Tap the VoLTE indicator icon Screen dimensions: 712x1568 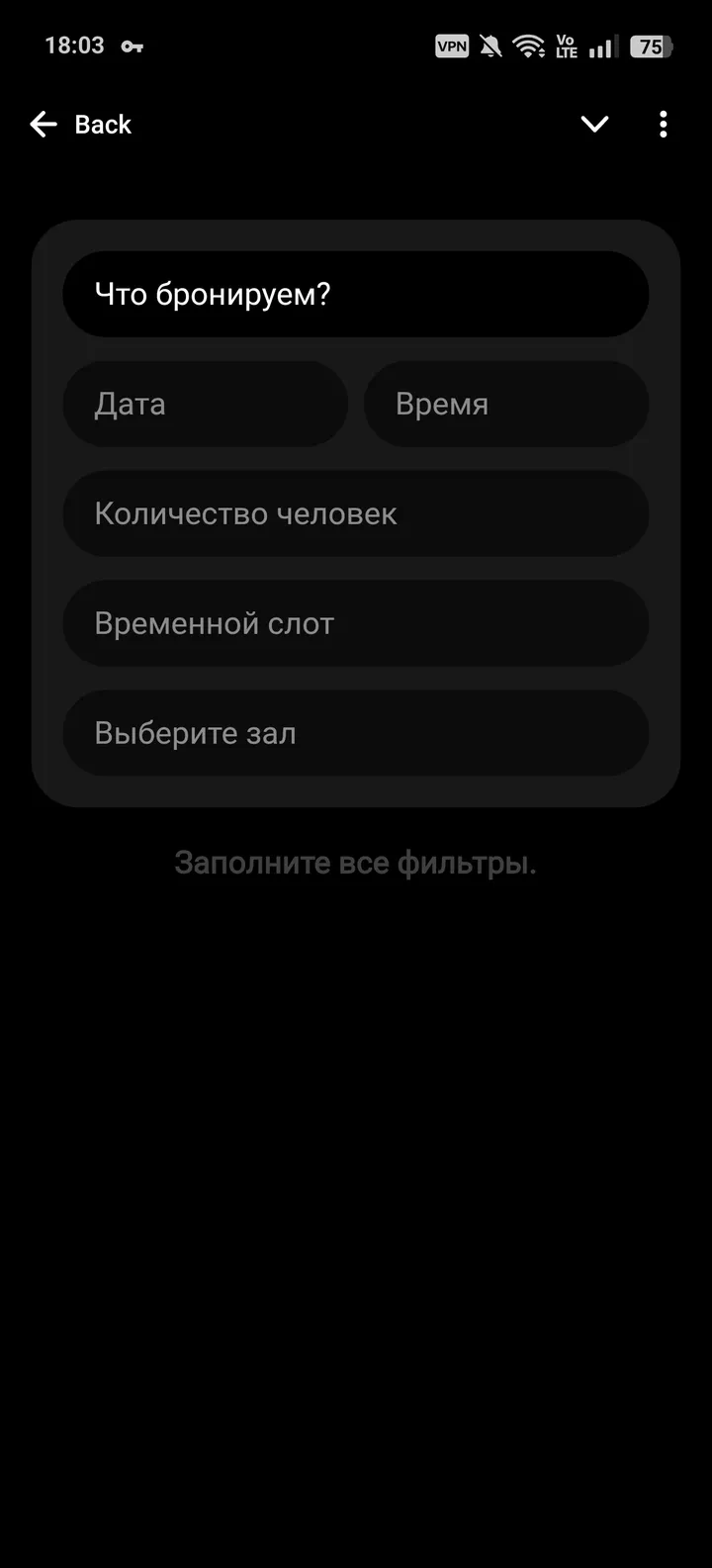(x=564, y=46)
